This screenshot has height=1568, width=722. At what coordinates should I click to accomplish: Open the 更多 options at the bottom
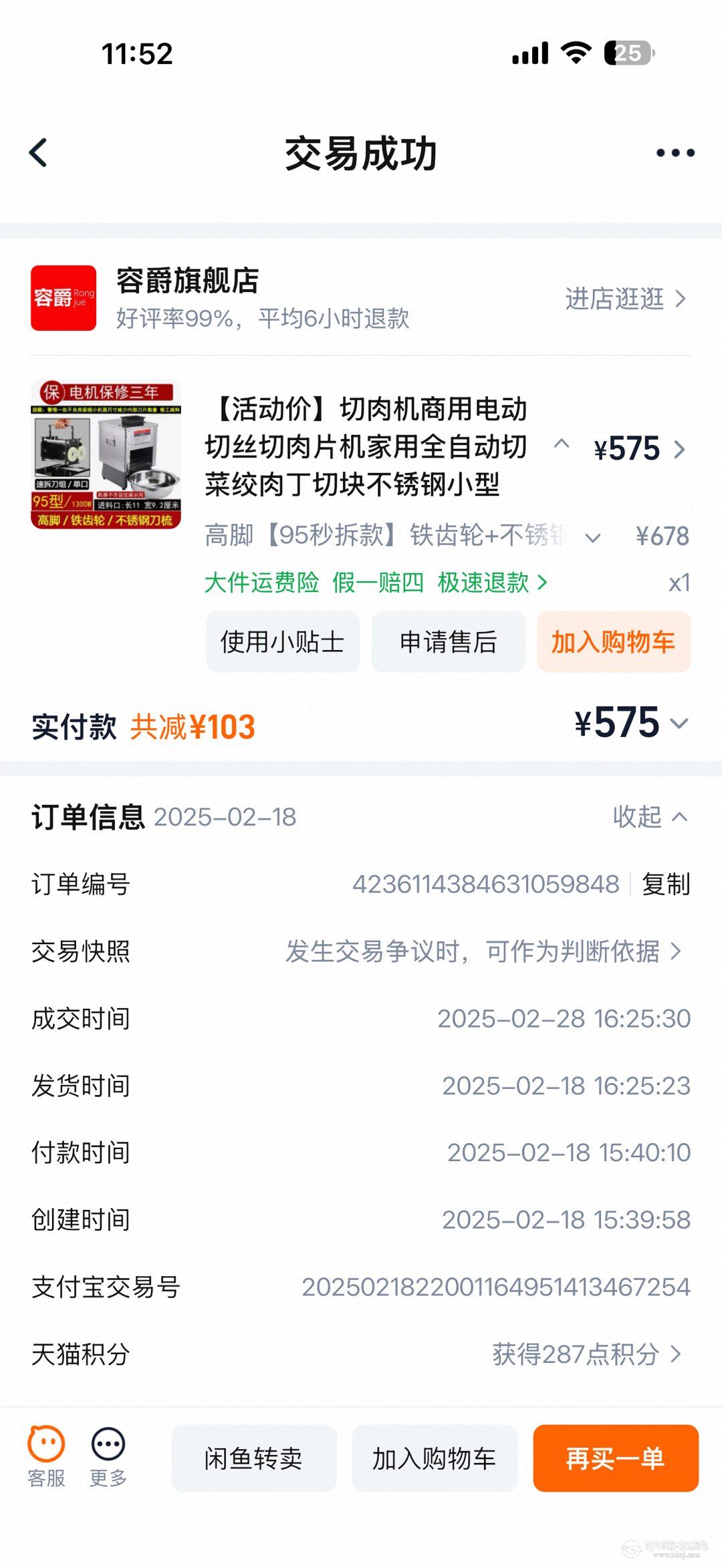tap(108, 1456)
